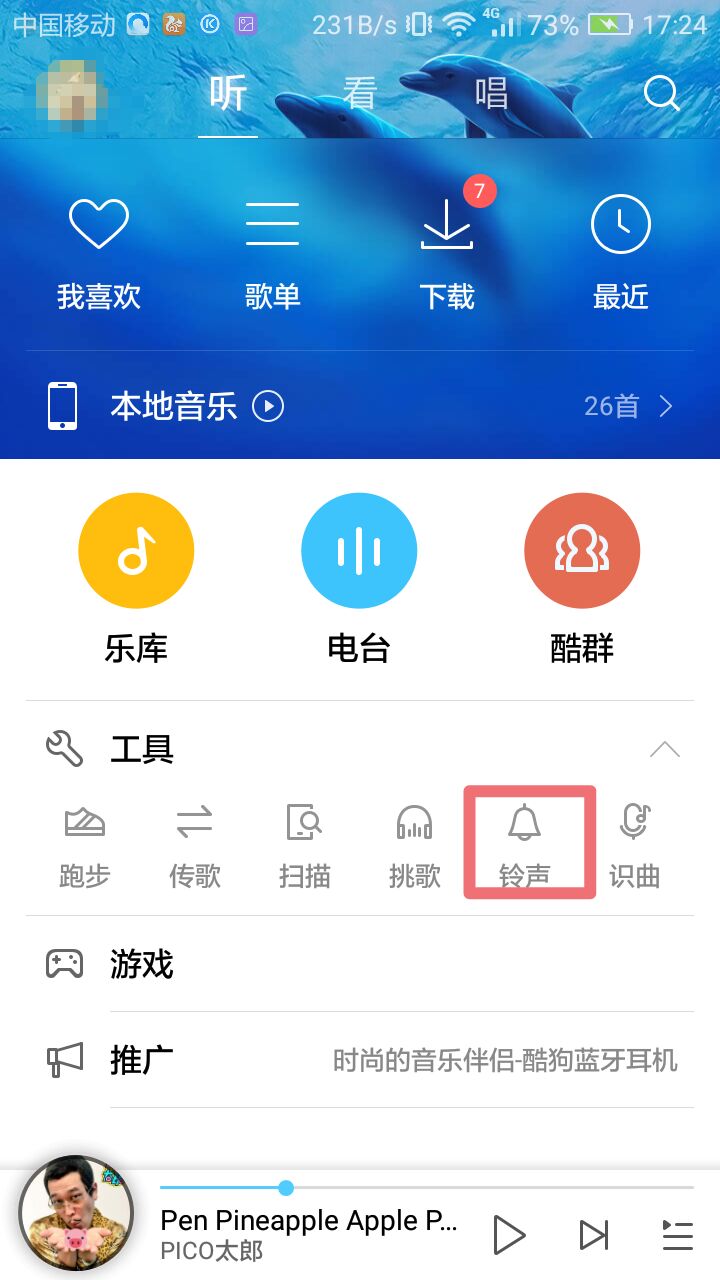Open the play queue list icon
Screen dimensions: 720x1280
[676, 1235]
